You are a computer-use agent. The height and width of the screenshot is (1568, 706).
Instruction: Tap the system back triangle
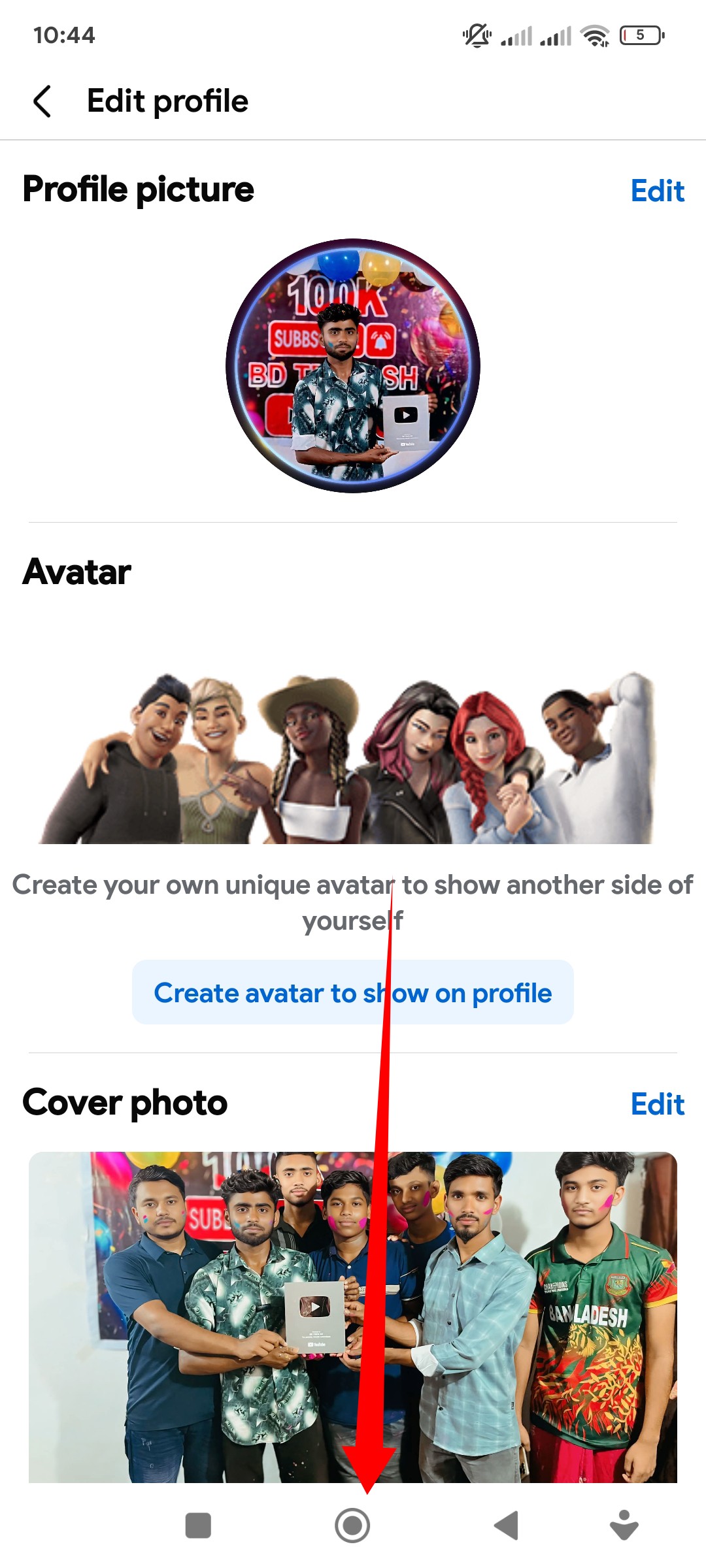click(x=507, y=1526)
